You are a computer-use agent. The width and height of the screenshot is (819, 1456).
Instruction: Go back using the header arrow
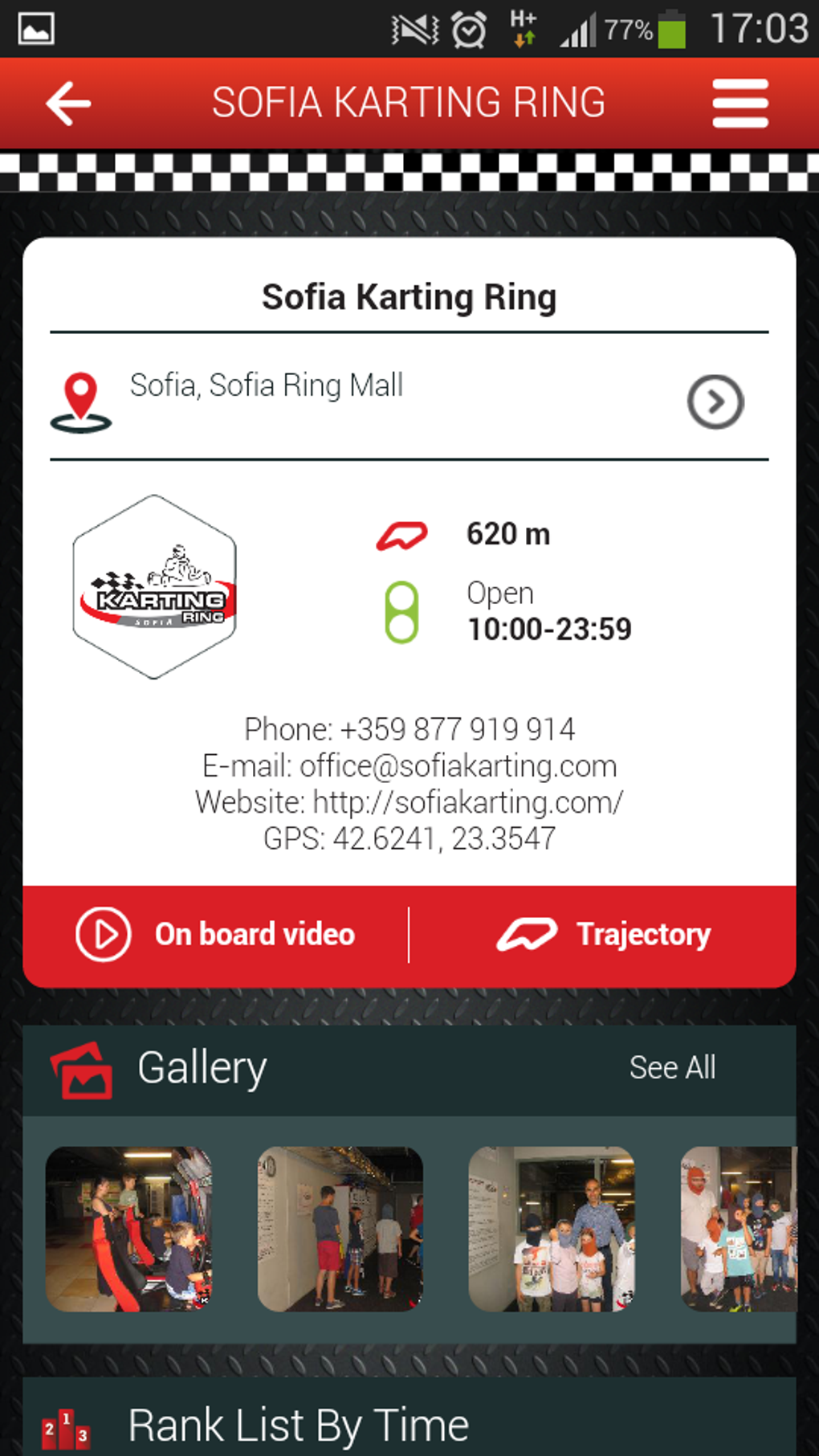[x=67, y=104]
